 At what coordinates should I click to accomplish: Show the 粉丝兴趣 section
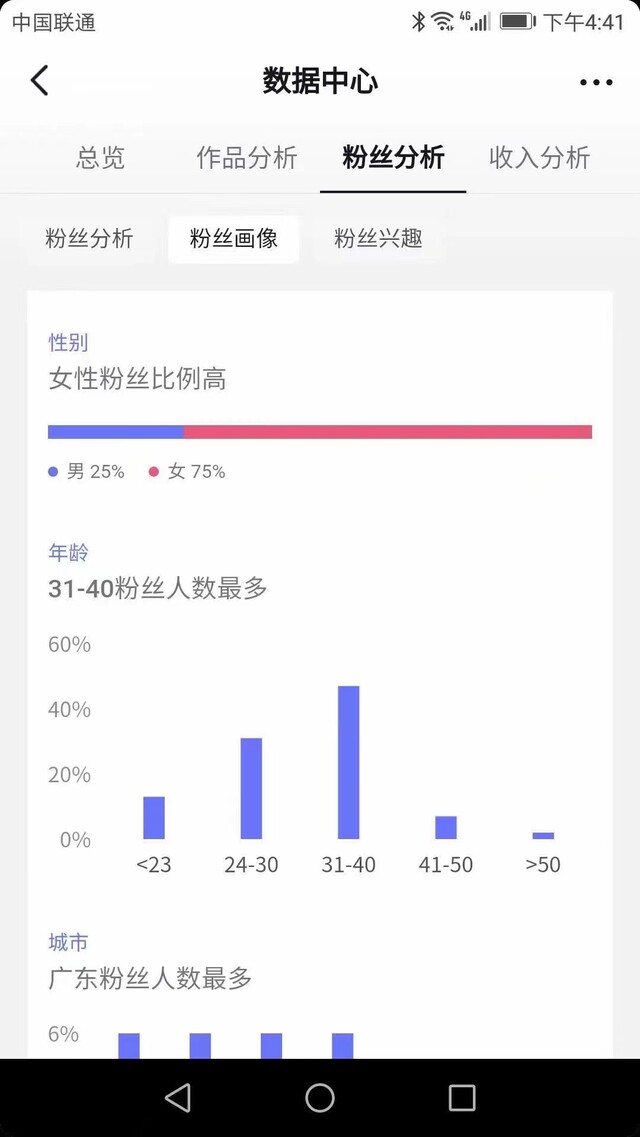pos(378,239)
